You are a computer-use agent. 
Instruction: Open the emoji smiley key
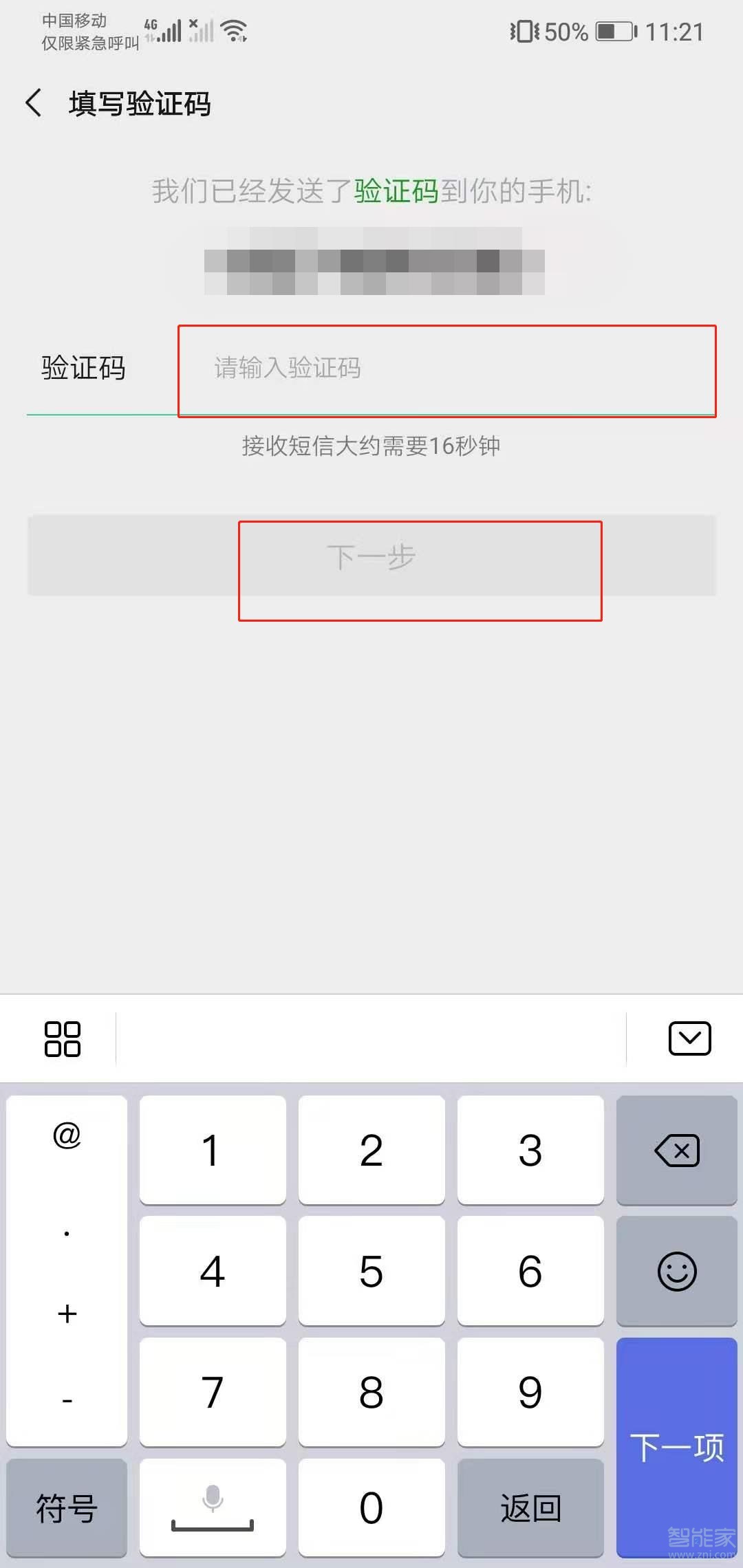tap(676, 1271)
